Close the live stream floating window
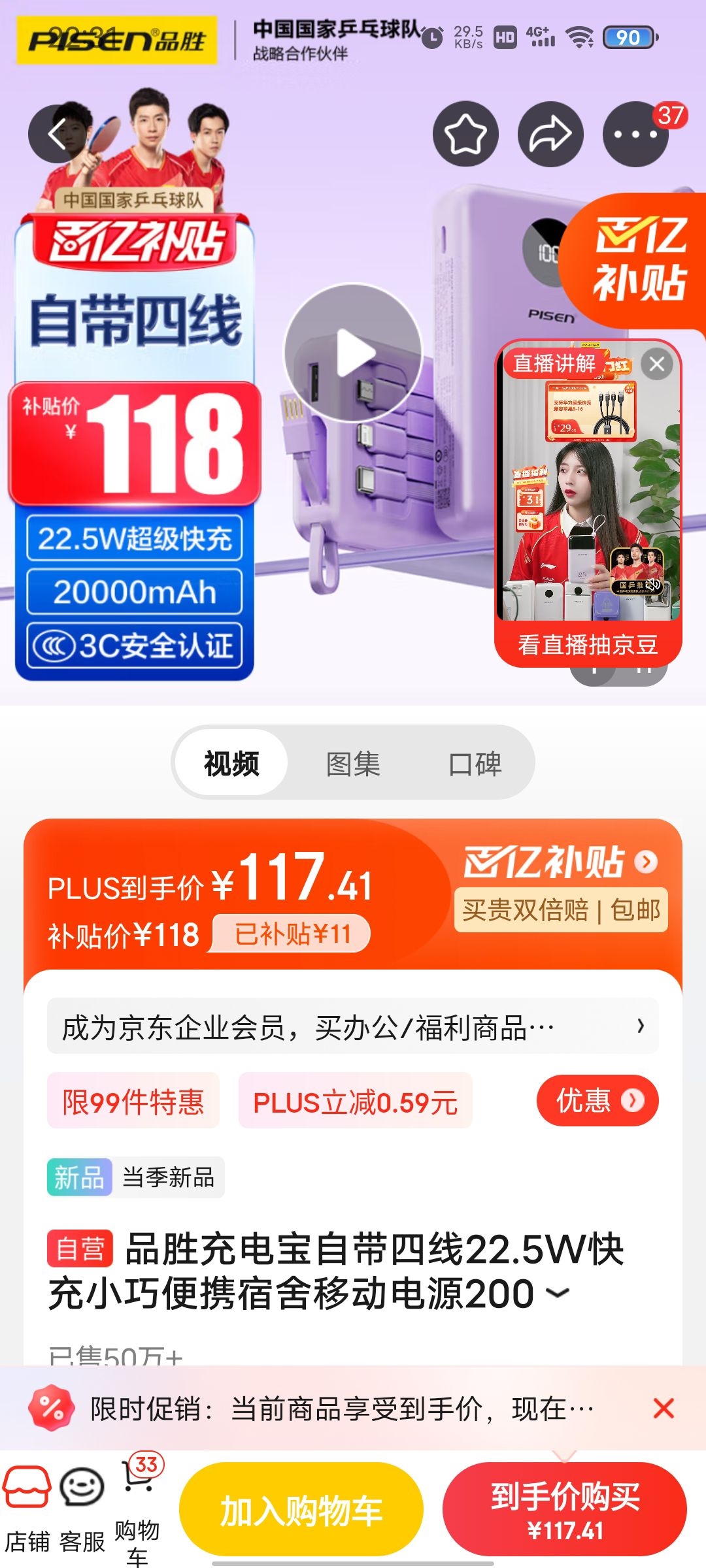Viewport: 706px width, 1568px height. coord(657,364)
